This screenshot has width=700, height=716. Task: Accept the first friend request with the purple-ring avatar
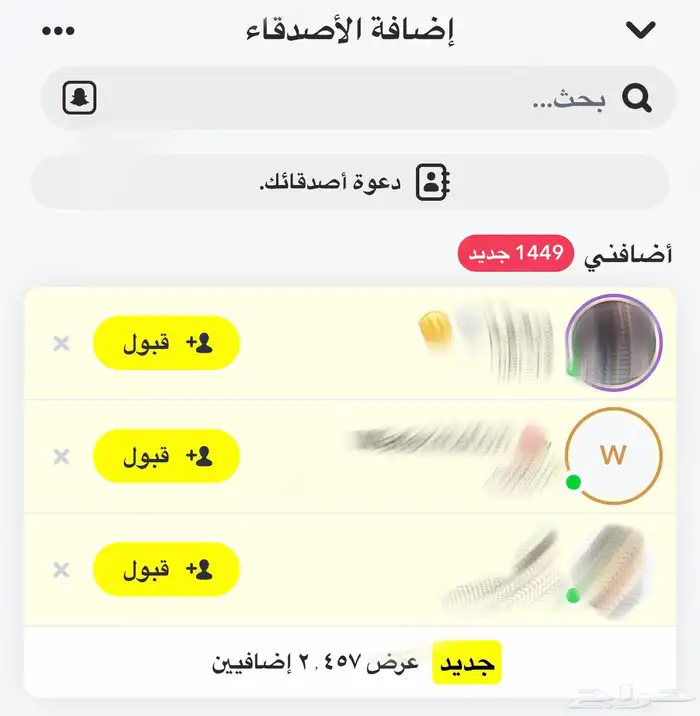click(x=166, y=343)
